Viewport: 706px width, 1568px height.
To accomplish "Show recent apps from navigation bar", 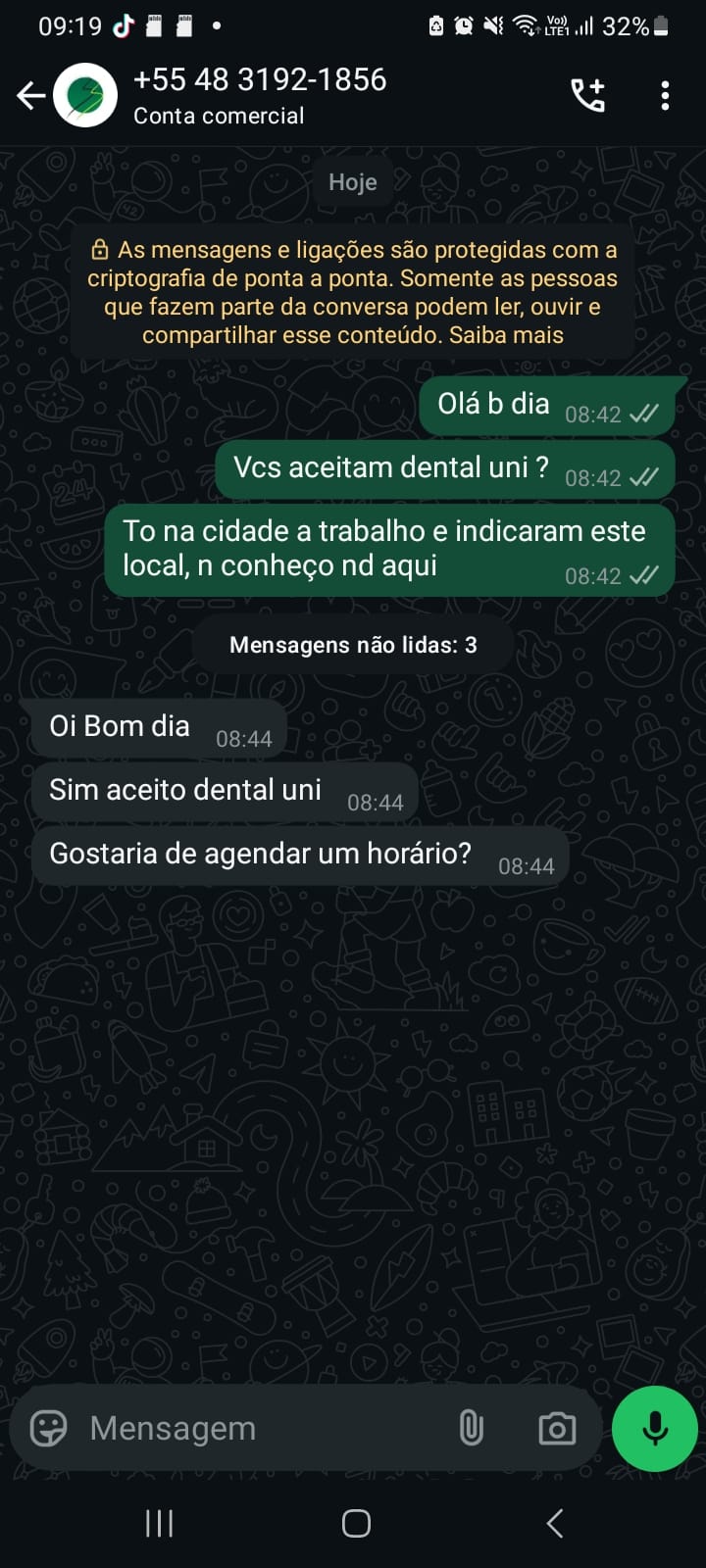I will pos(159,1523).
